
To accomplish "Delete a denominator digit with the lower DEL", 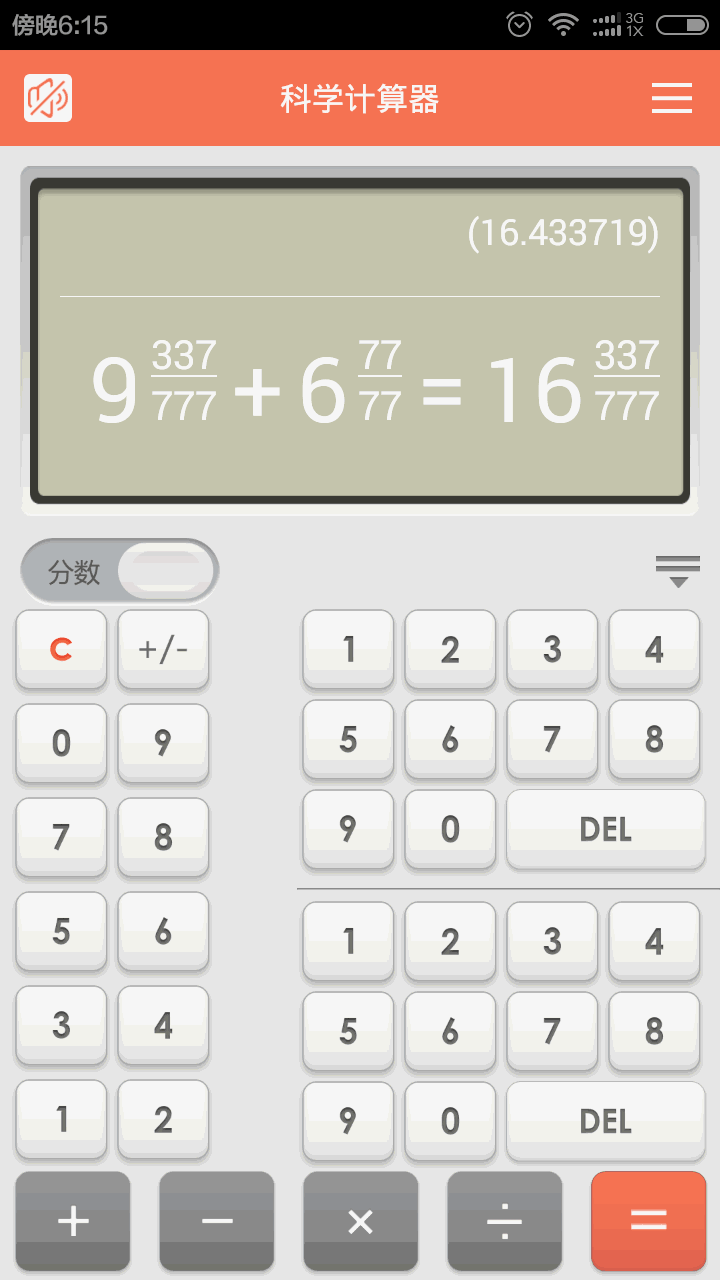I will pyautogui.click(x=605, y=1121).
